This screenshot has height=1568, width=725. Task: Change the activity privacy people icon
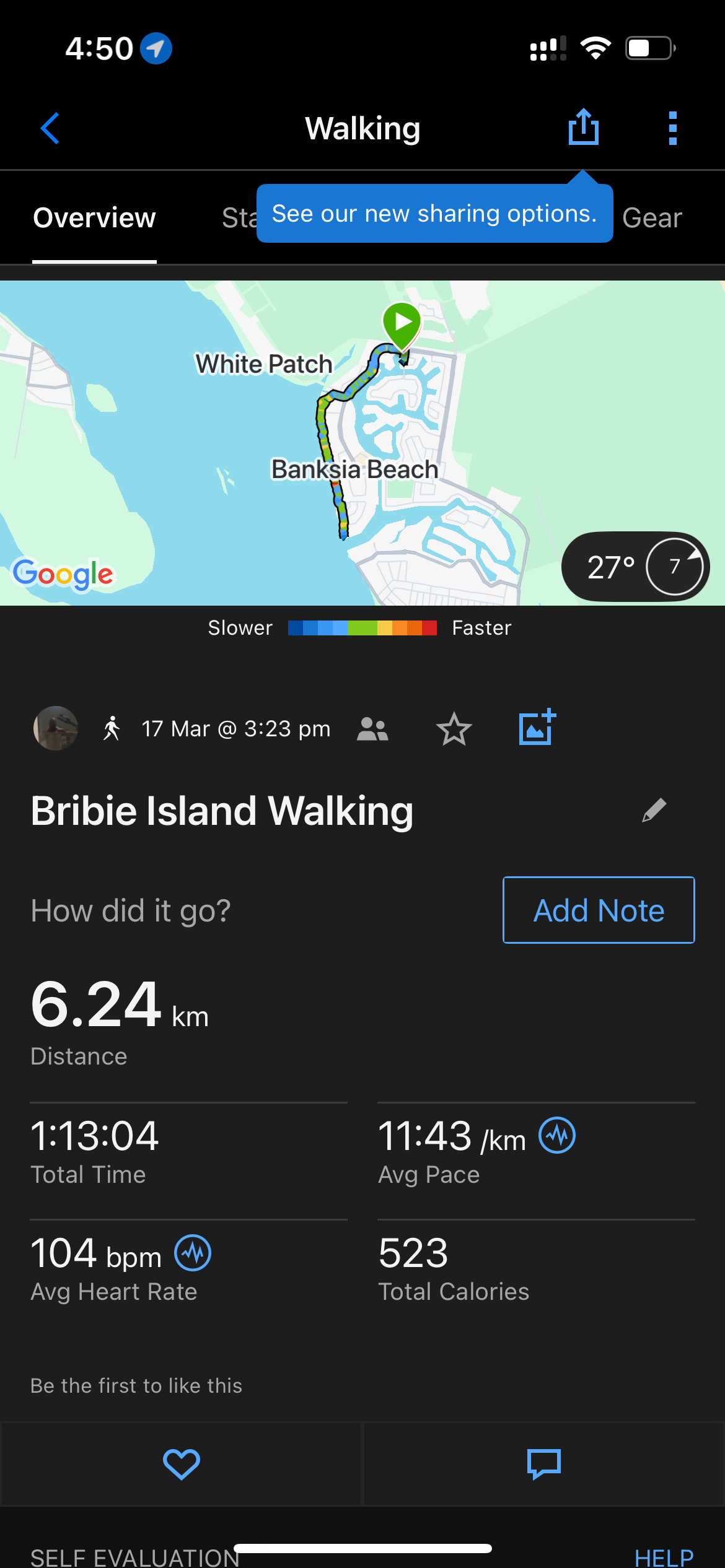point(372,729)
